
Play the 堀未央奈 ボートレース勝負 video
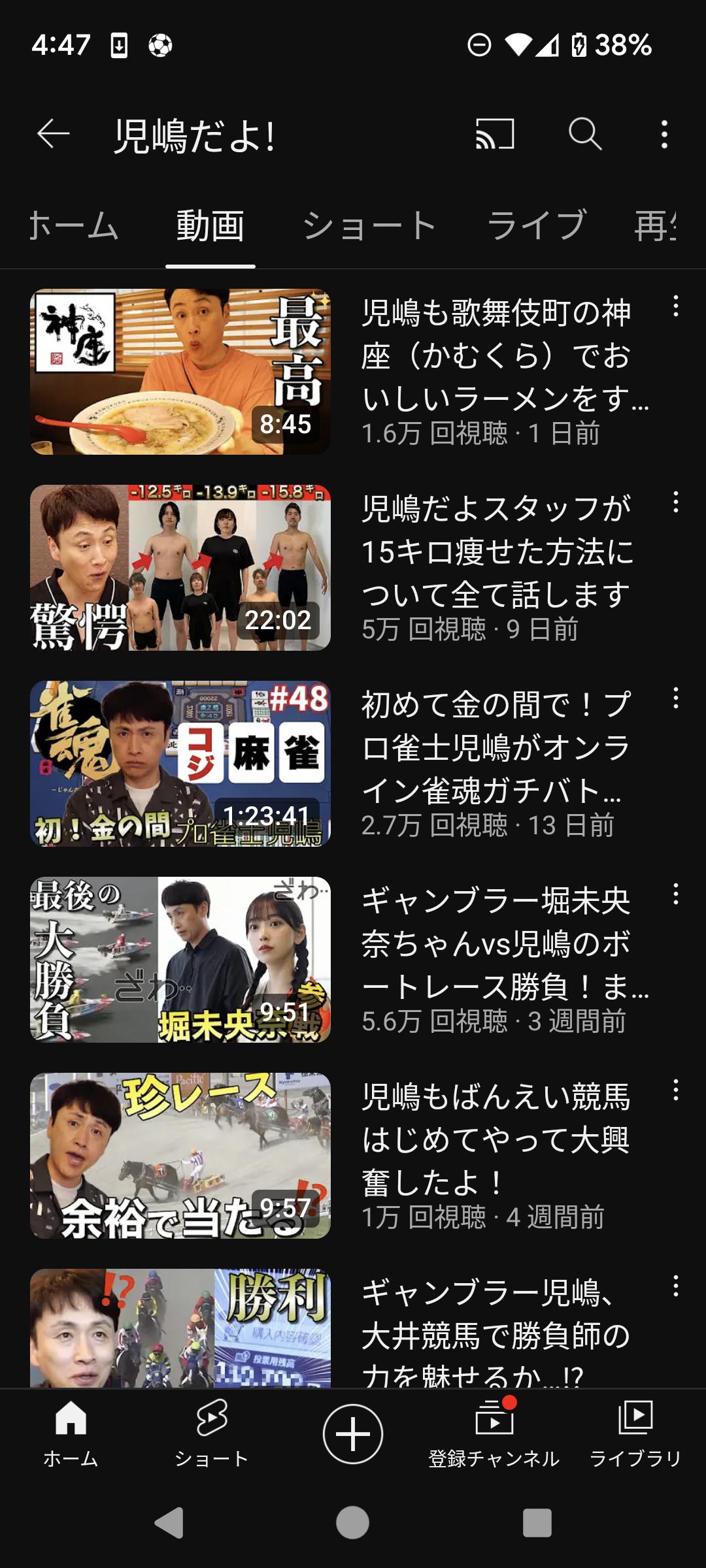pyautogui.click(x=180, y=960)
